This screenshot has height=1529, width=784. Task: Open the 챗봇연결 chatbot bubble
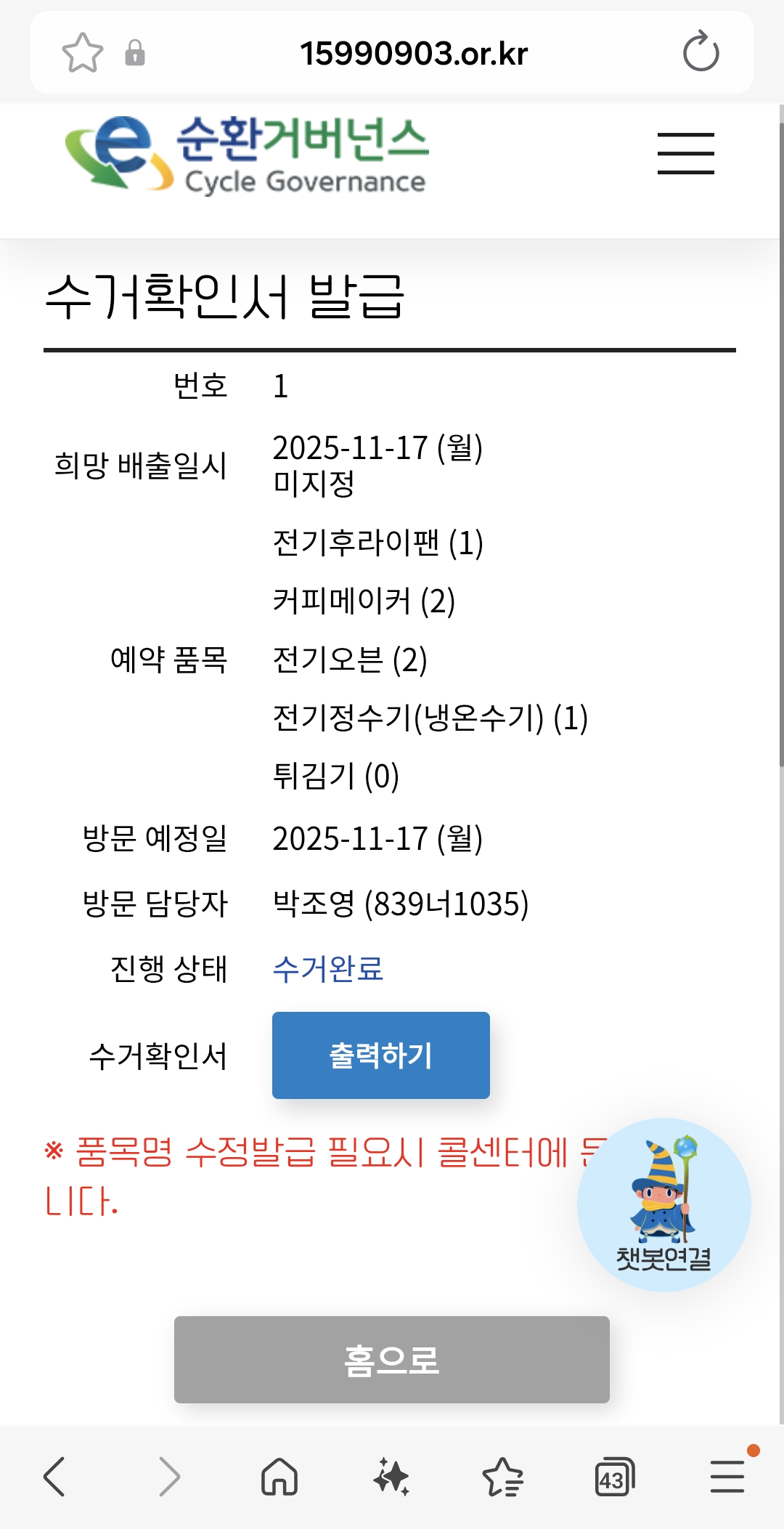coord(663,1204)
